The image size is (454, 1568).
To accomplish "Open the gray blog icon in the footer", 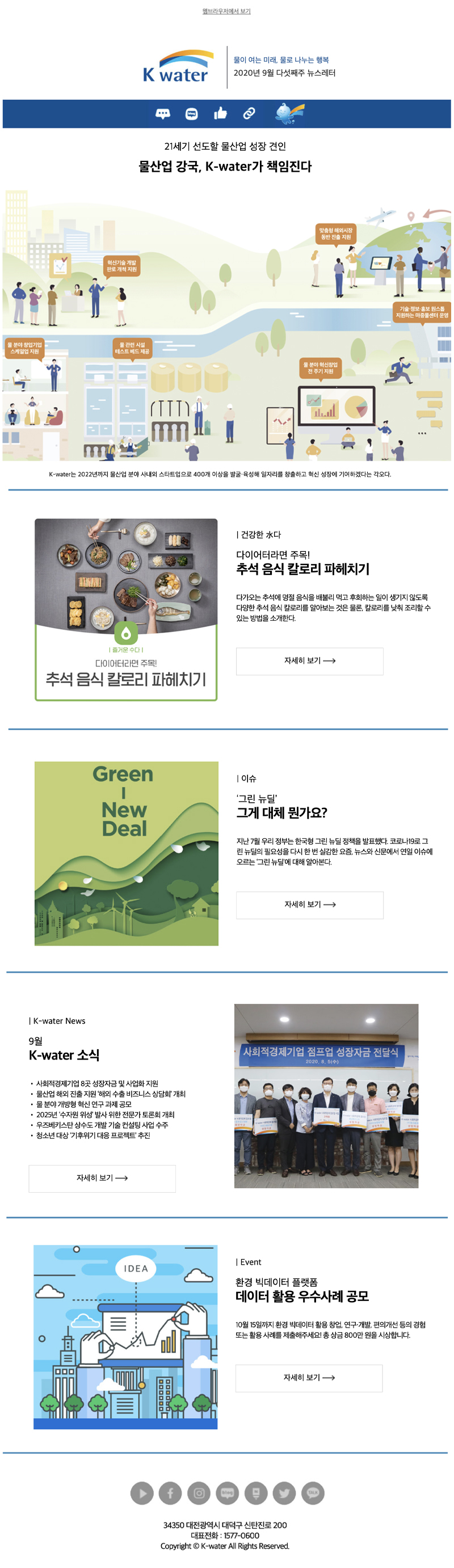I will [x=228, y=1493].
